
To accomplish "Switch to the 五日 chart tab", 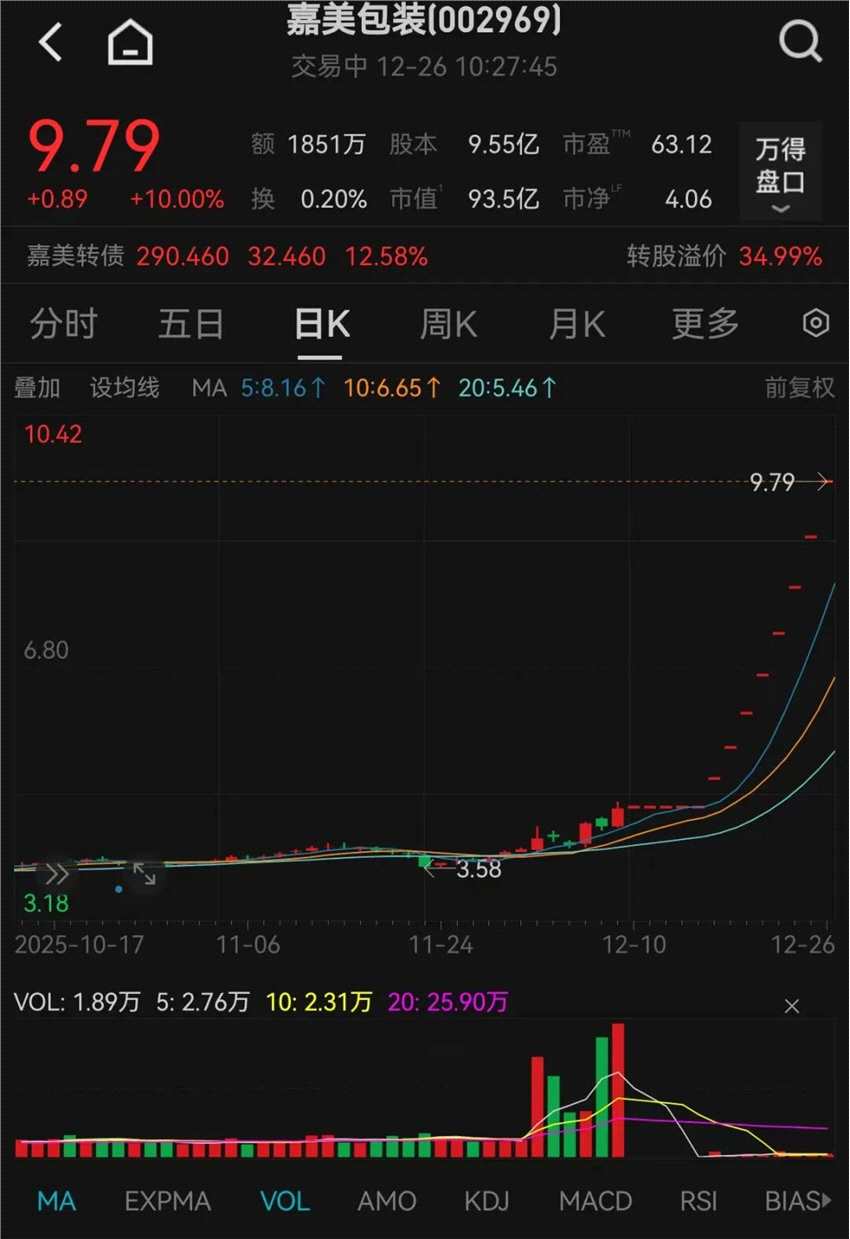I will 191,325.
